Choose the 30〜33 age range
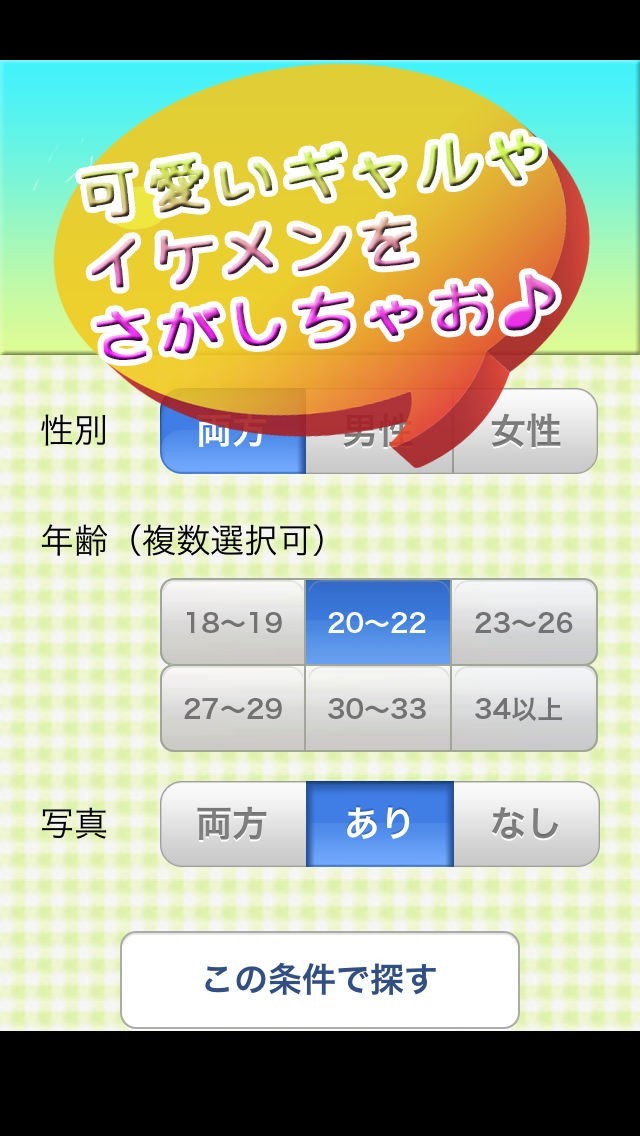This screenshot has height=1136, width=640. (x=378, y=709)
